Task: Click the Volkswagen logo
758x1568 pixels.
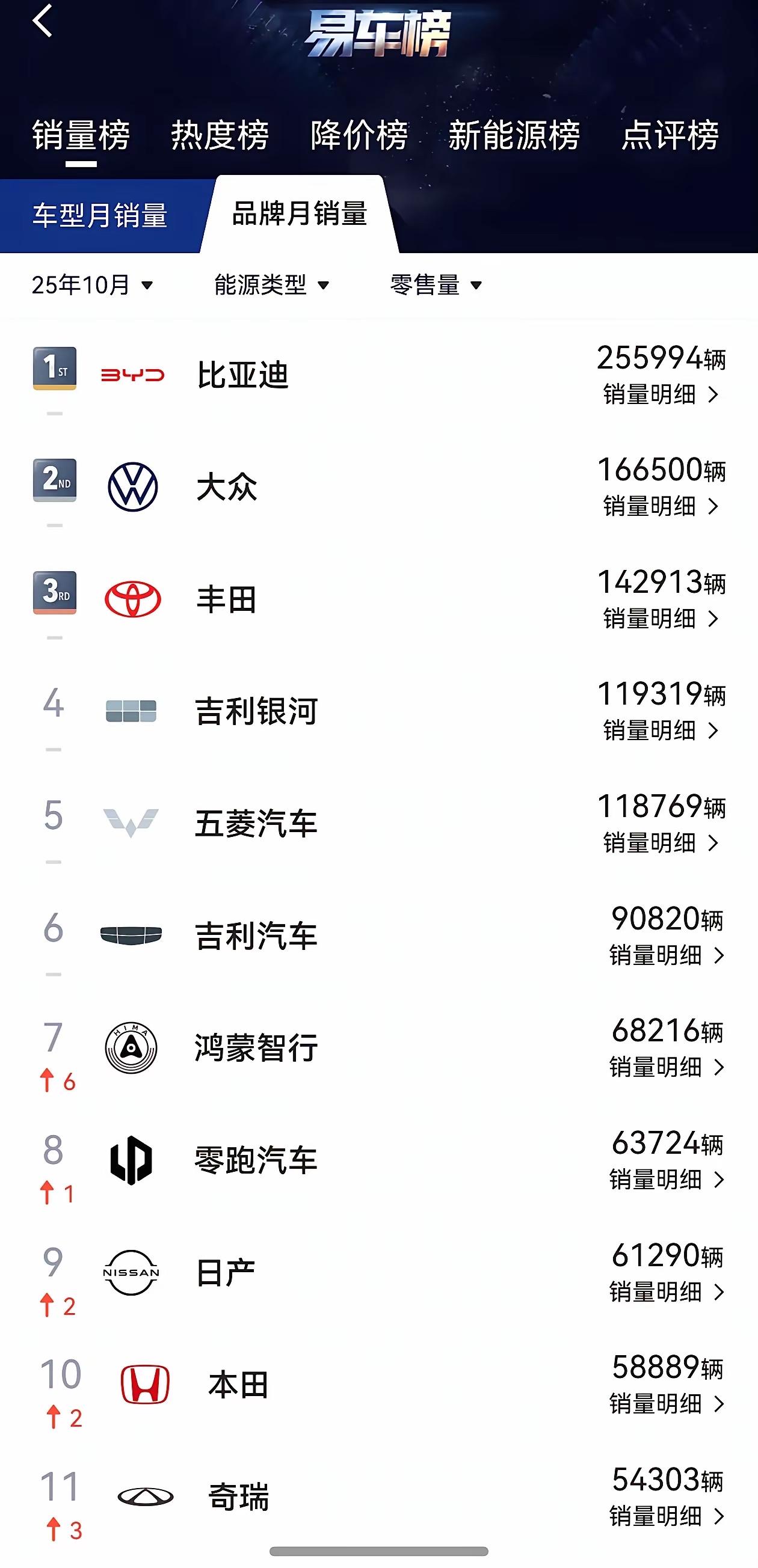Action: coord(134,487)
